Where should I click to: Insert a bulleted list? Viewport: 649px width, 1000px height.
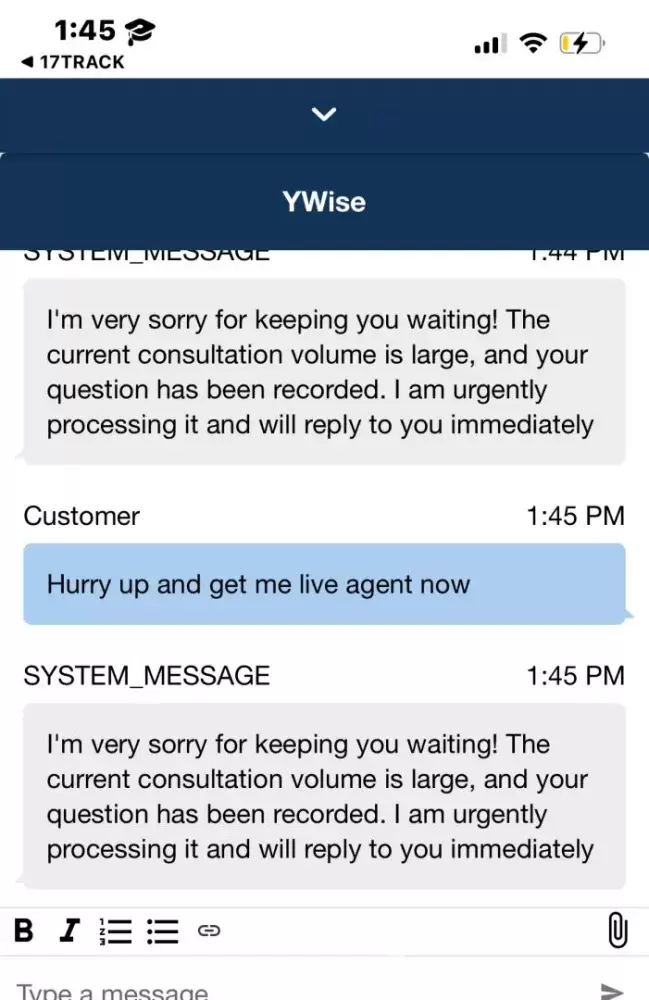tap(162, 932)
